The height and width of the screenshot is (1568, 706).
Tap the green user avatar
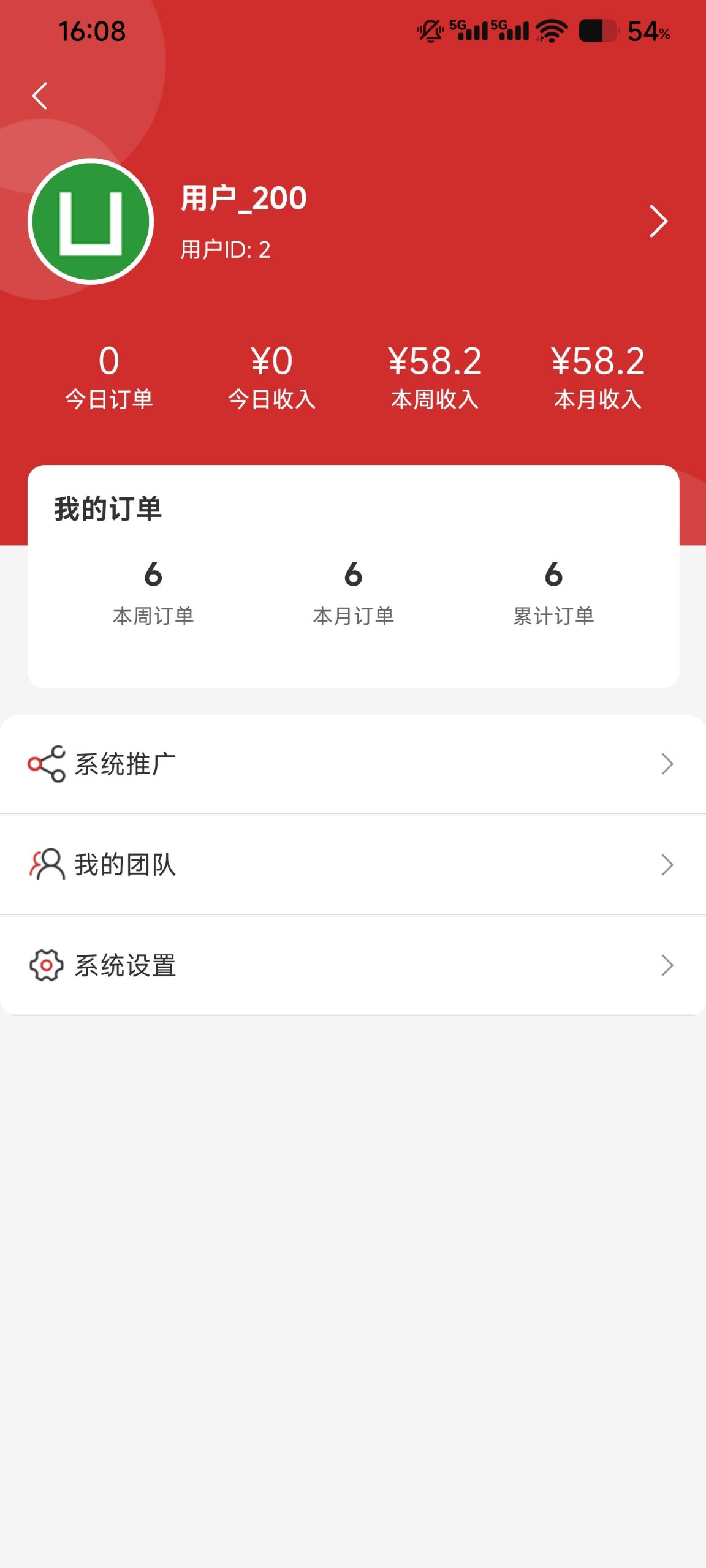[x=91, y=222]
